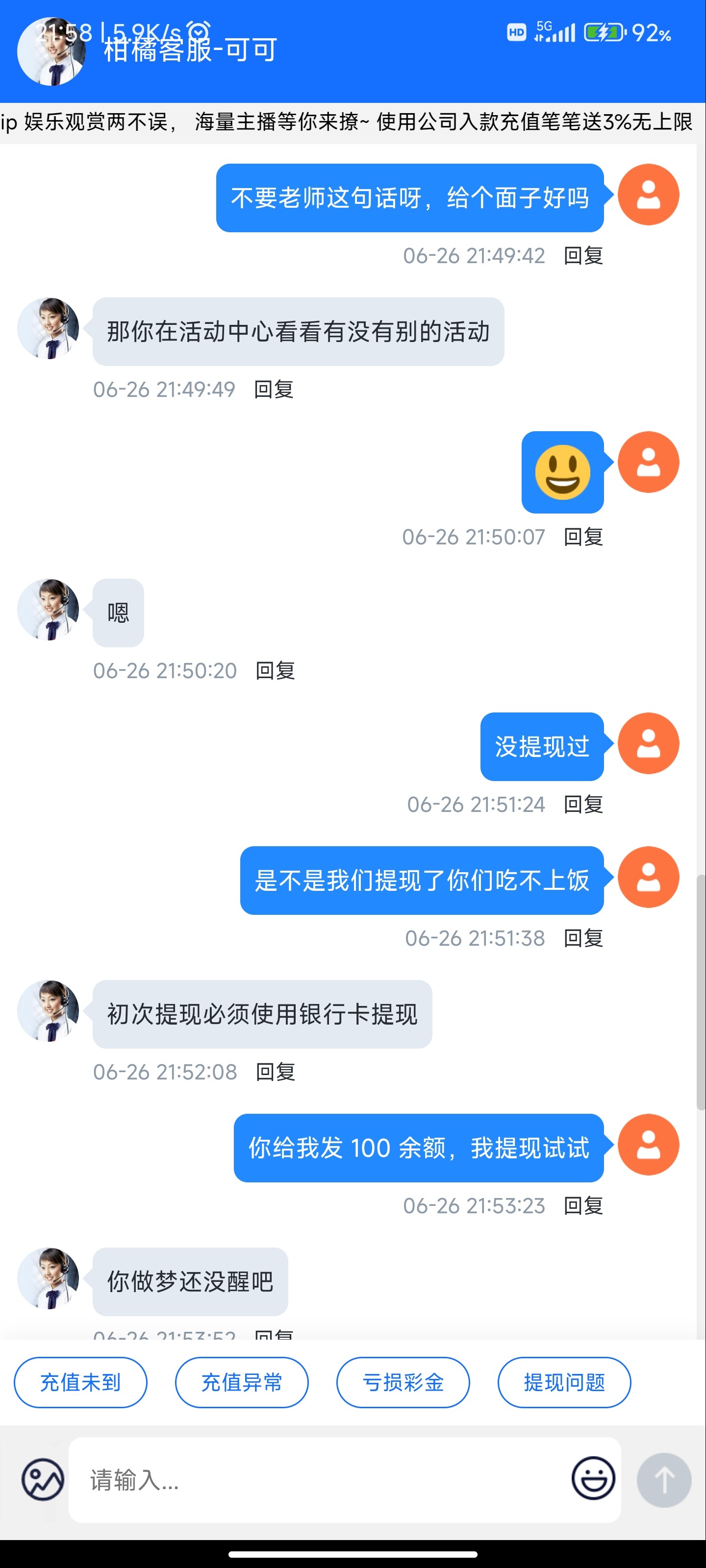Open the 提现问题 quick reply chip

(x=564, y=1382)
